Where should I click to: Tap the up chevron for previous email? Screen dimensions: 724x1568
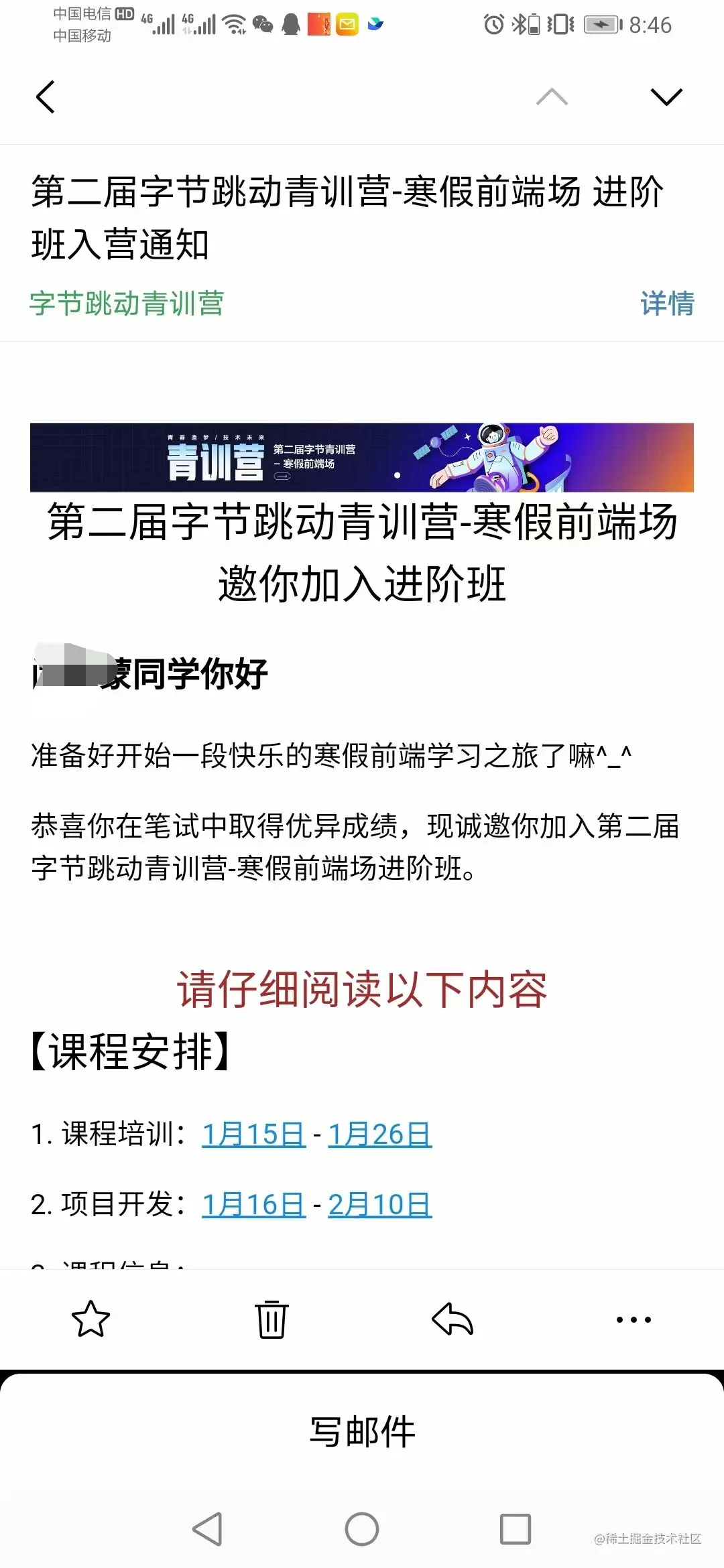click(x=551, y=96)
